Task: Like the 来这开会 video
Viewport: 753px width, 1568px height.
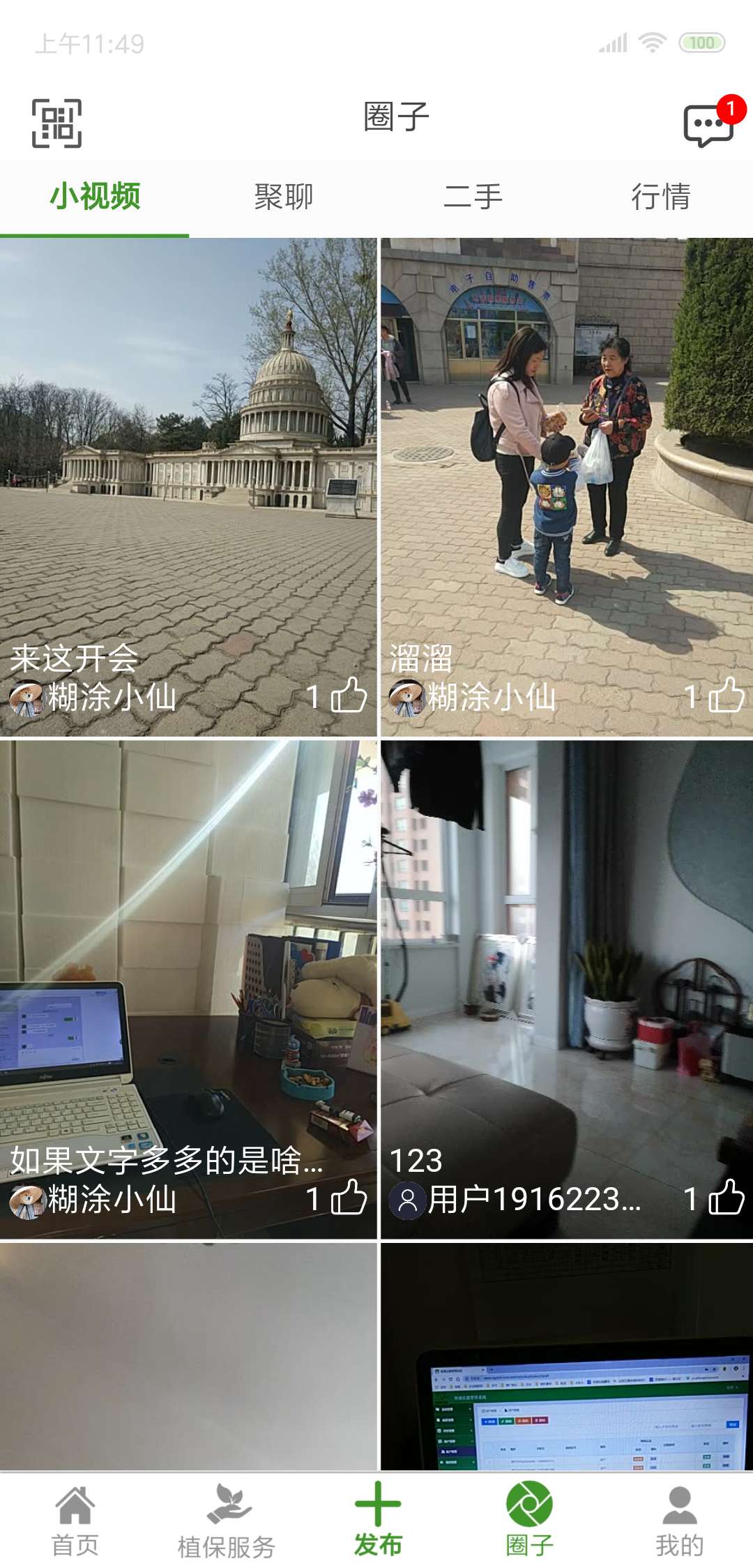Action: coord(349,695)
